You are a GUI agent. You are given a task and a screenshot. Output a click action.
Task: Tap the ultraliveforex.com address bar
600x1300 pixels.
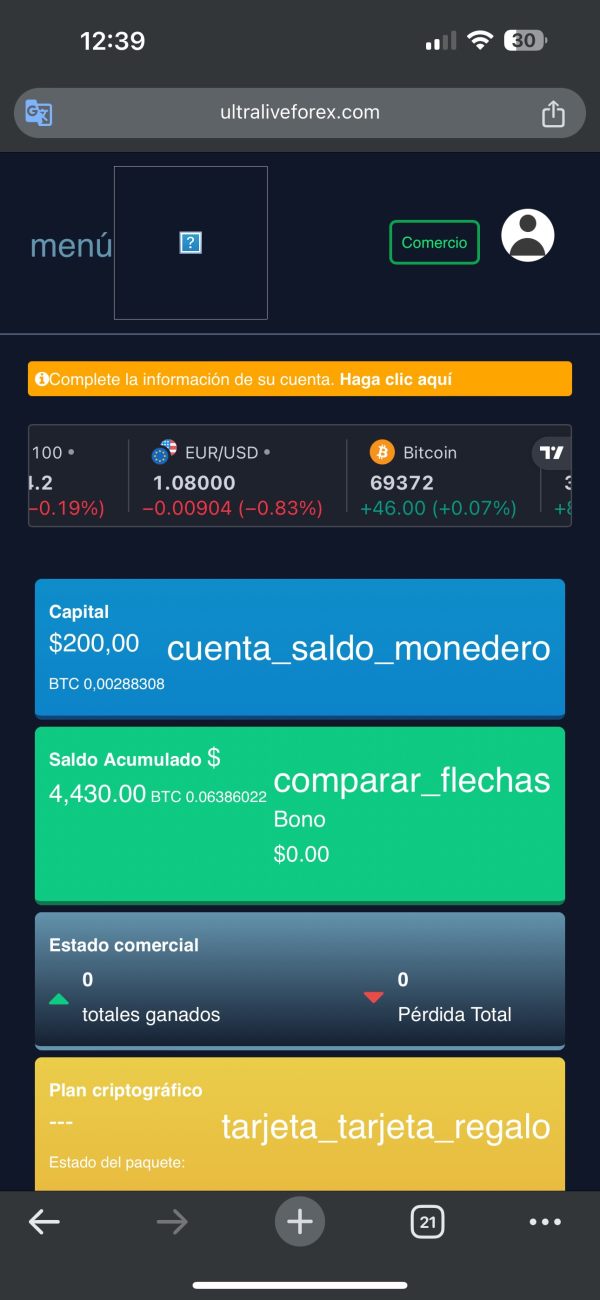(x=300, y=113)
